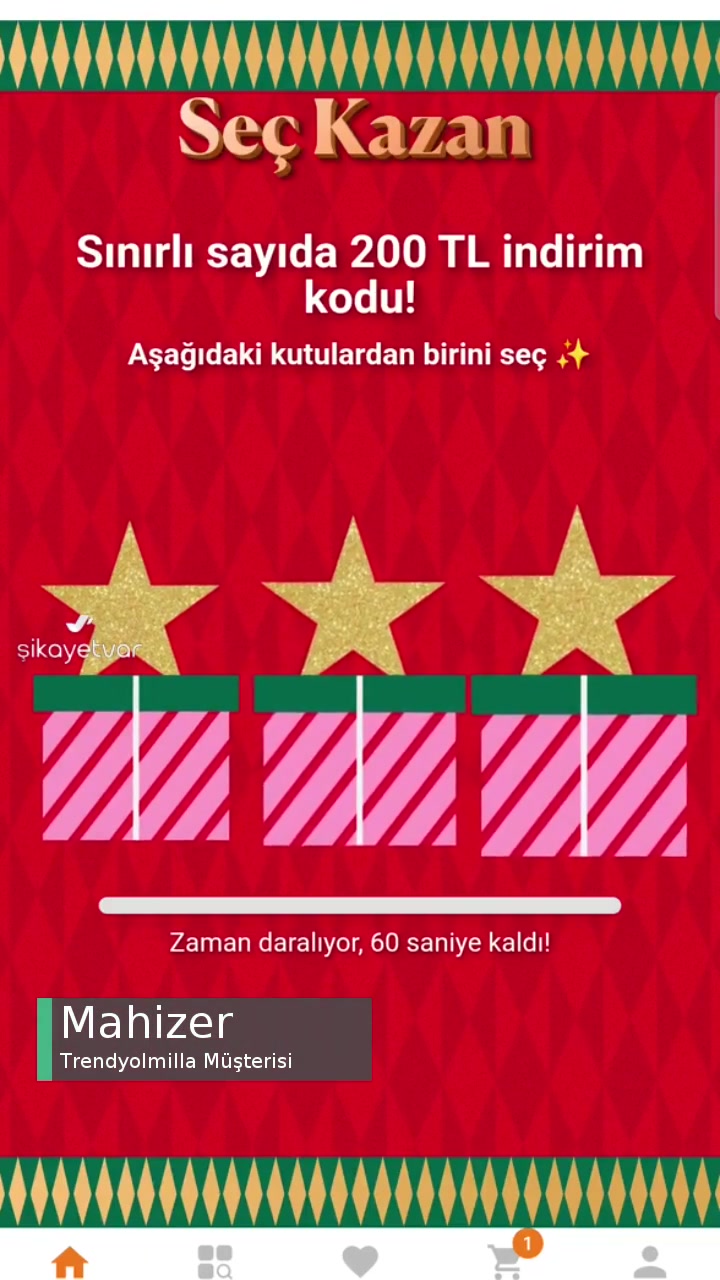Image resolution: width=720 pixels, height=1280 pixels.
Task: Open the Profile account icon
Action: click(x=648, y=1261)
